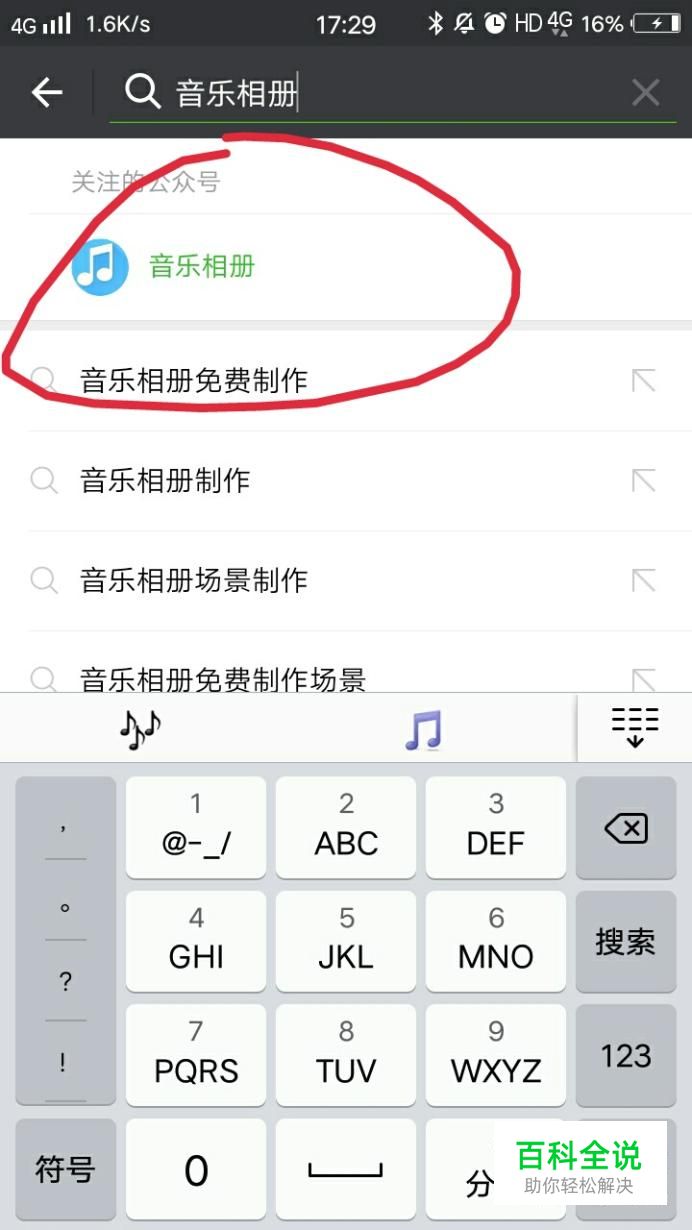Hit the backspace key on the keyboard
The width and height of the screenshot is (692, 1230).
625,828
